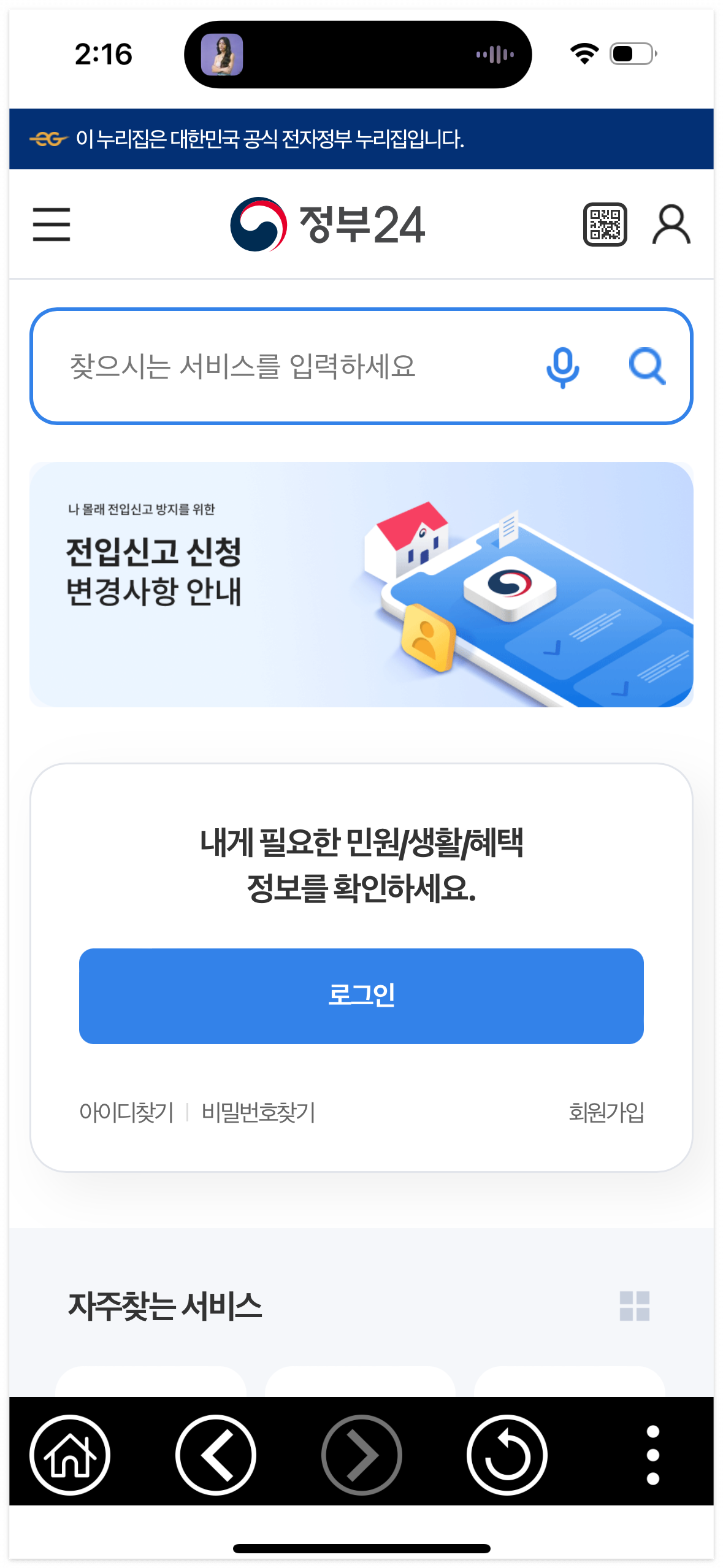The height and width of the screenshot is (1568, 723).
Task: Click the government emblem in the blue banner
Action: tap(47, 140)
